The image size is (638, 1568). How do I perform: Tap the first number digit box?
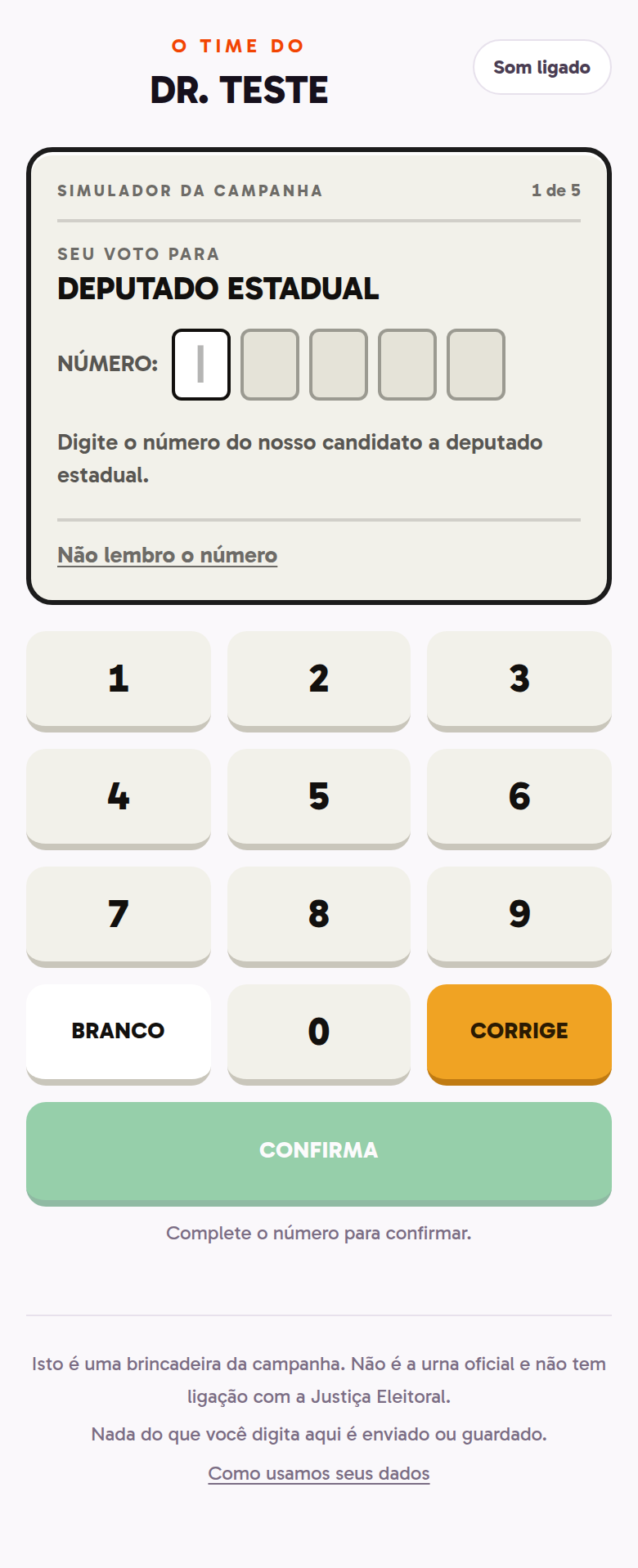pos(201,365)
